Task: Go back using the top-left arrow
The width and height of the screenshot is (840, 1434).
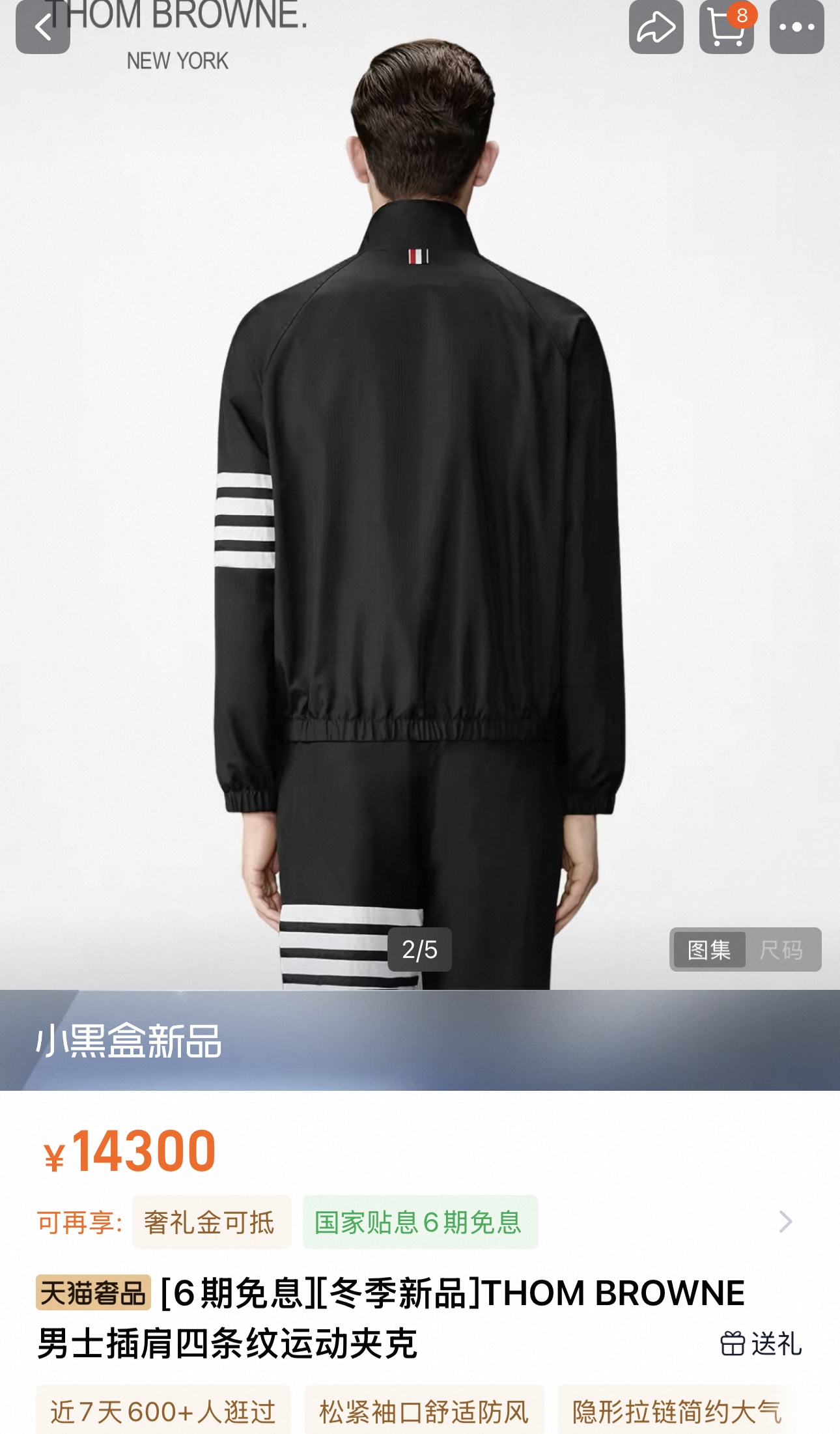Action: tap(43, 27)
